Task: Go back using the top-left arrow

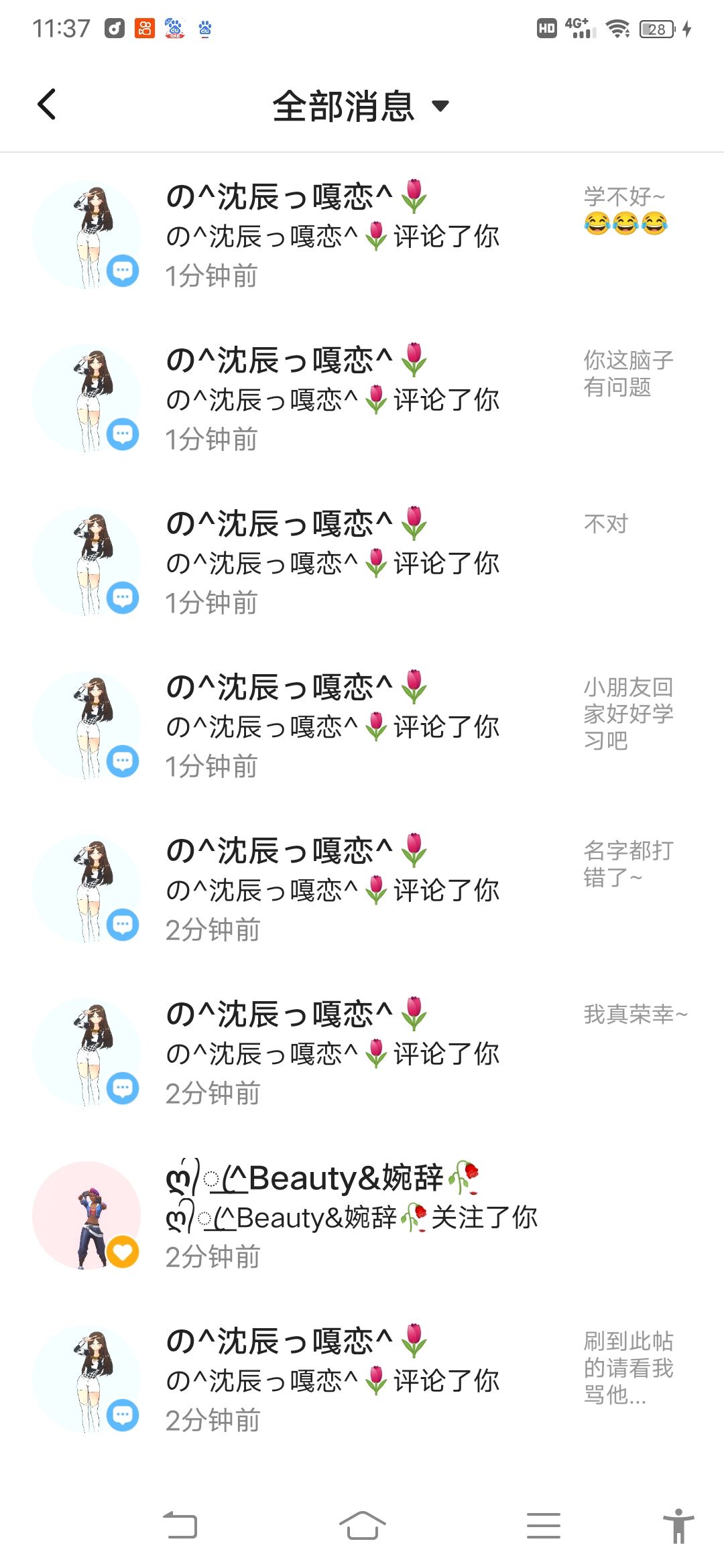Action: pos(47,105)
